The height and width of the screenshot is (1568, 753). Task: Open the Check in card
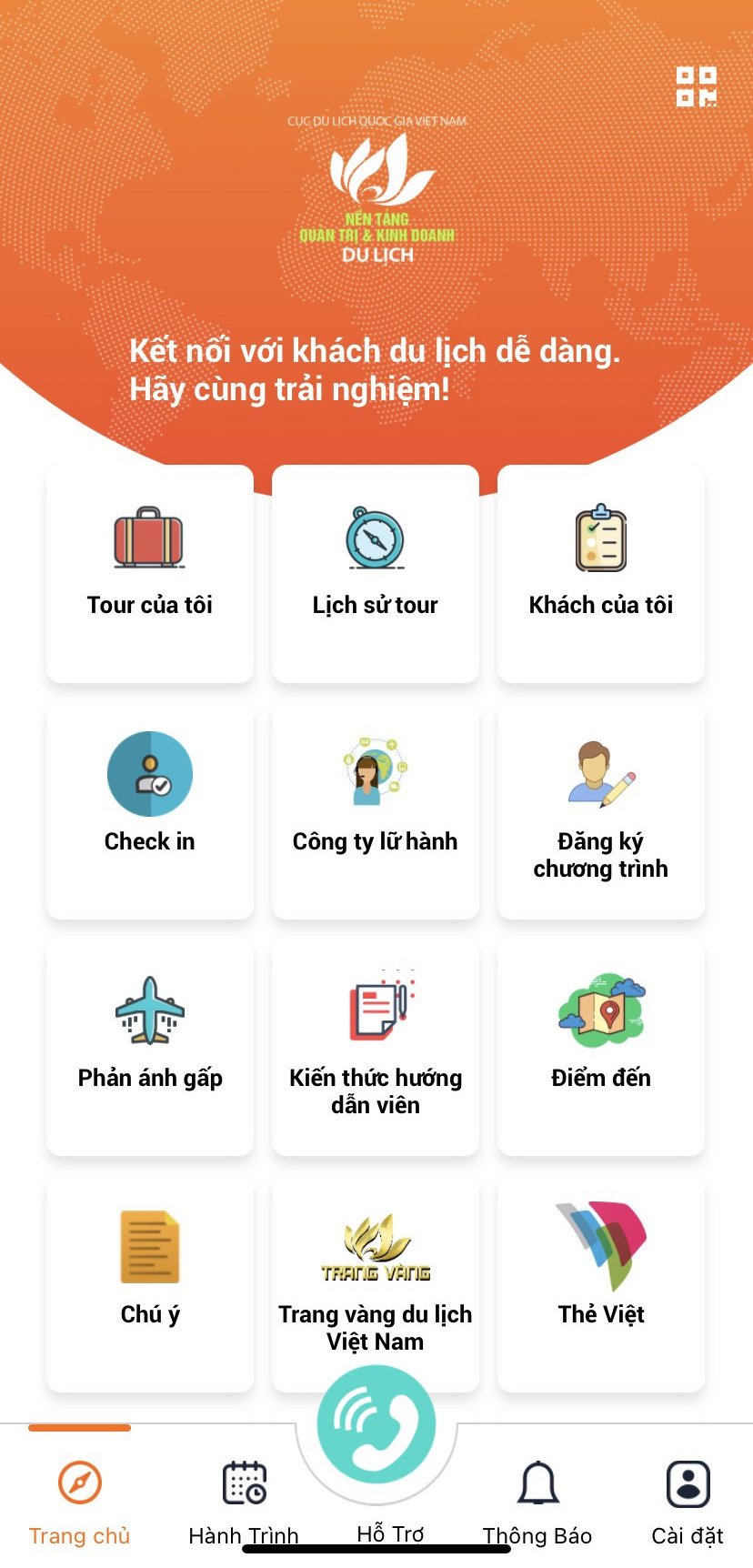point(150,809)
